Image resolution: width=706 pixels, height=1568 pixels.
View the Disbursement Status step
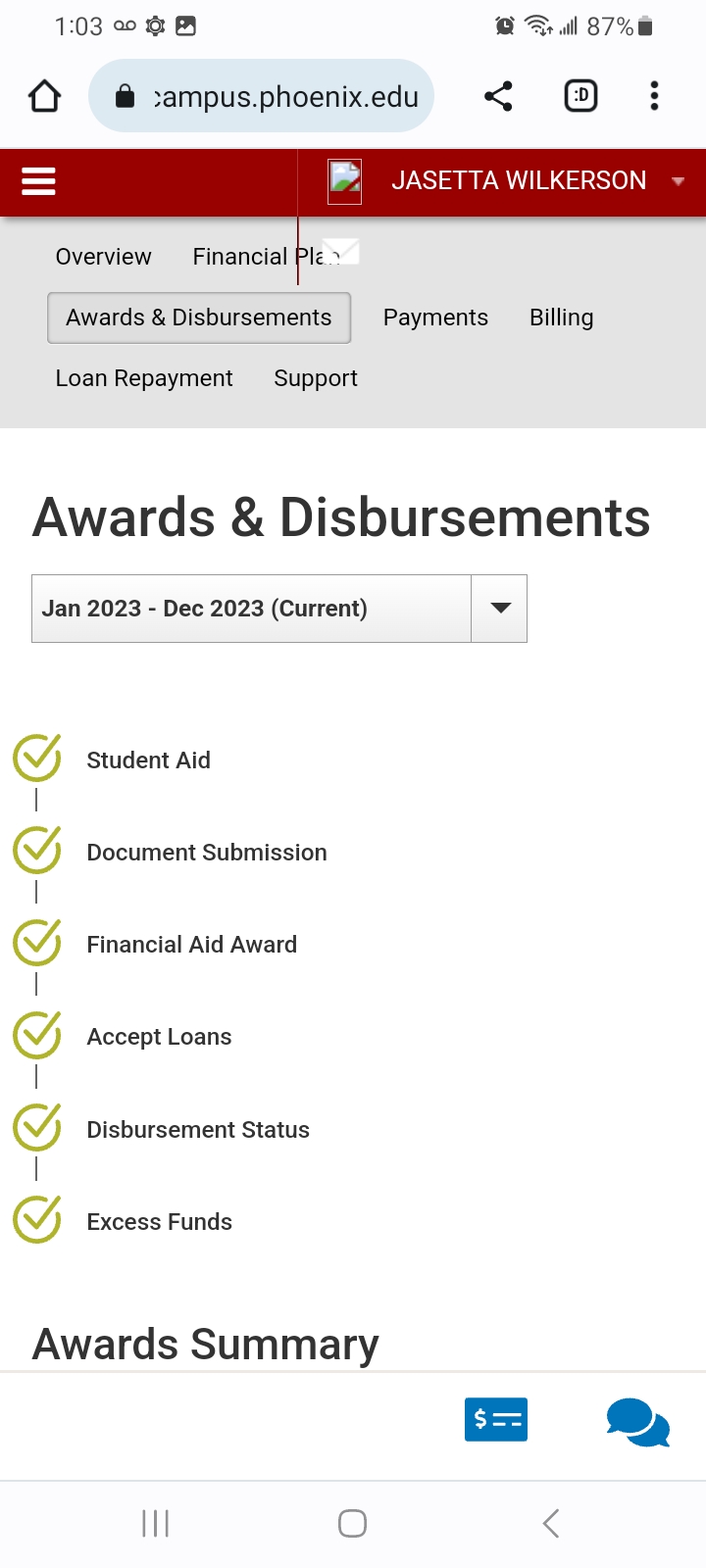[198, 1130]
